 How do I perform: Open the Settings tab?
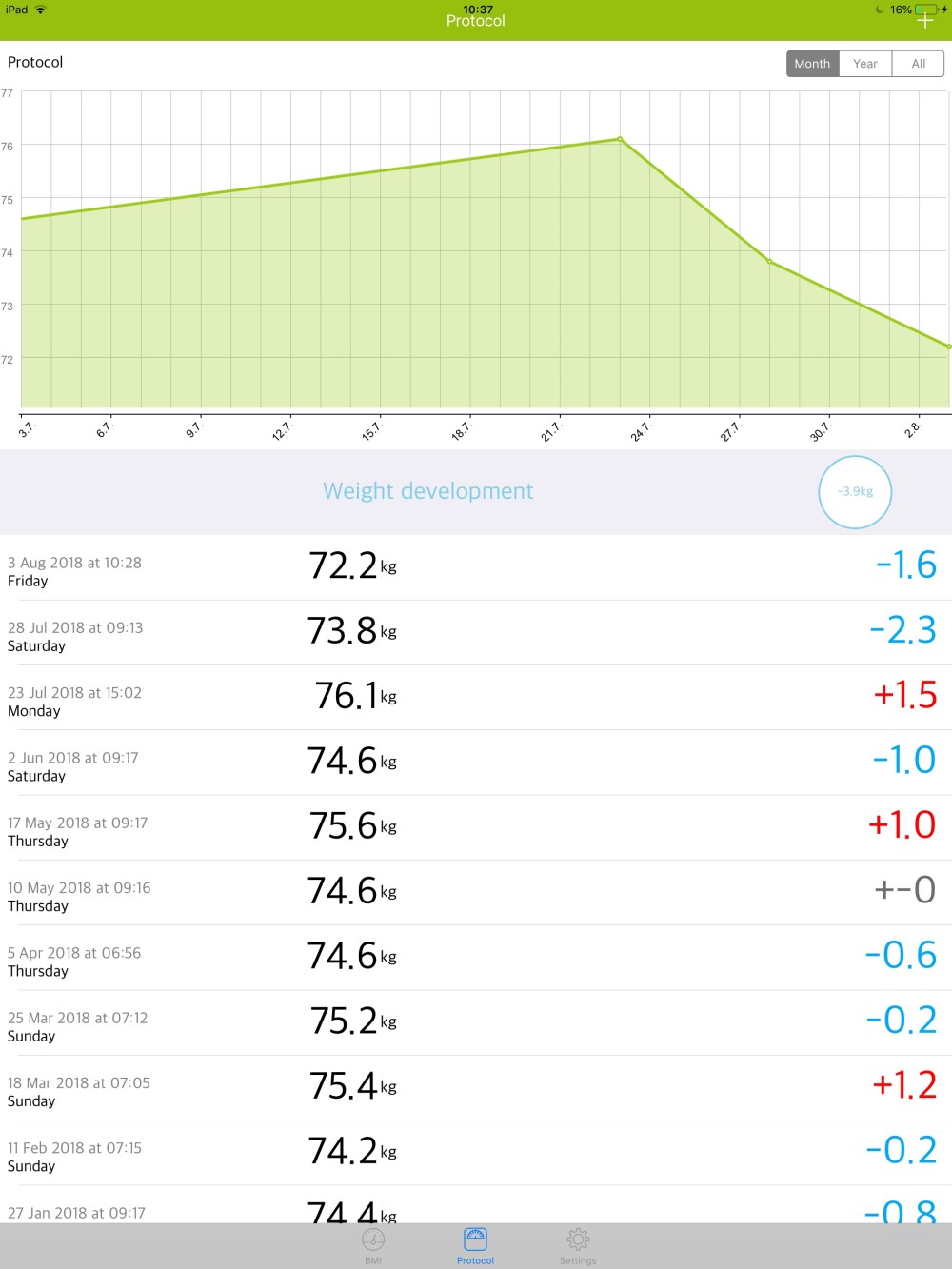click(578, 1245)
